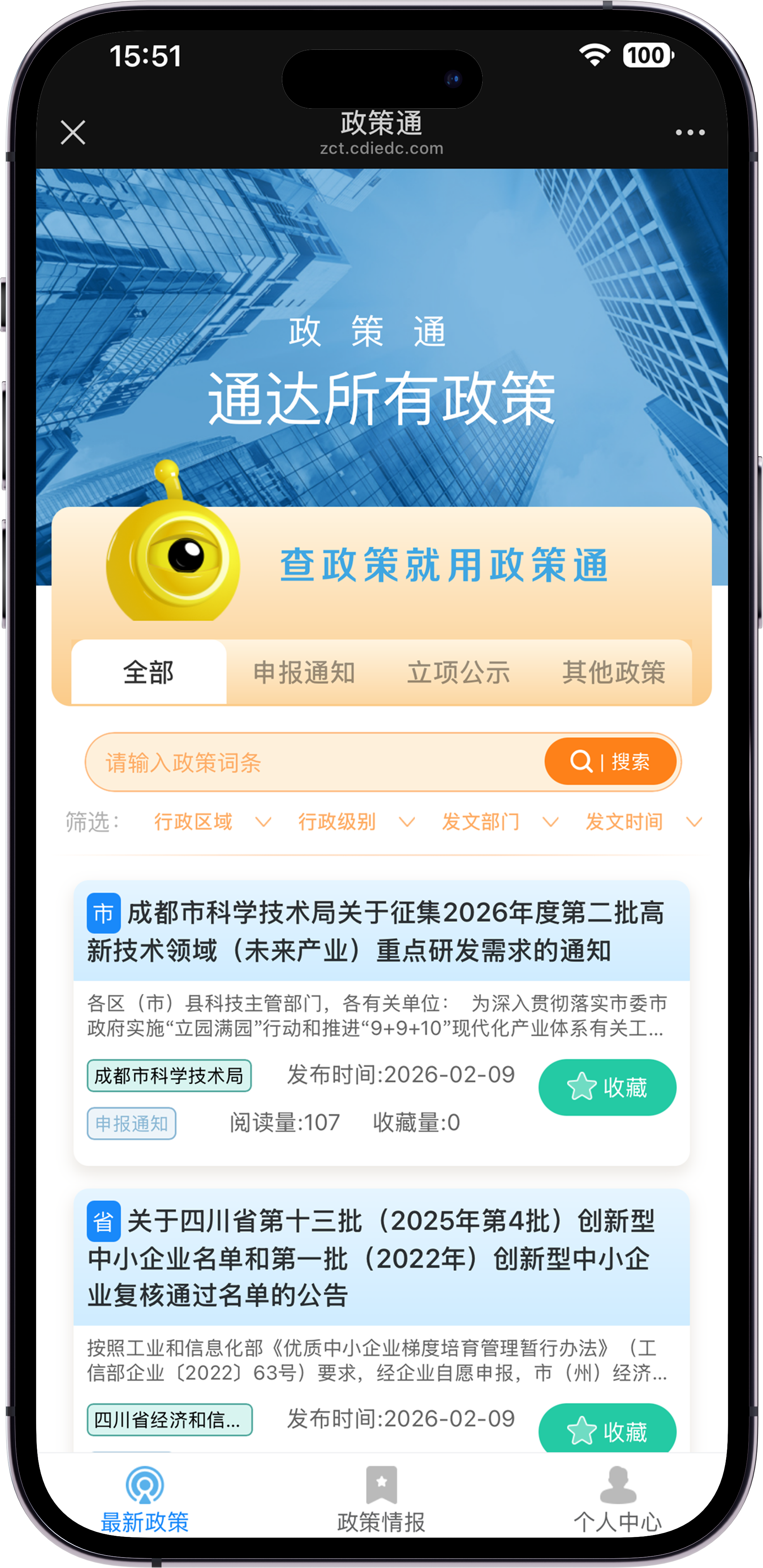Tap 收藏 on the 四川省创新型中小企业 announcement
763x1568 pixels.
tap(607, 1431)
